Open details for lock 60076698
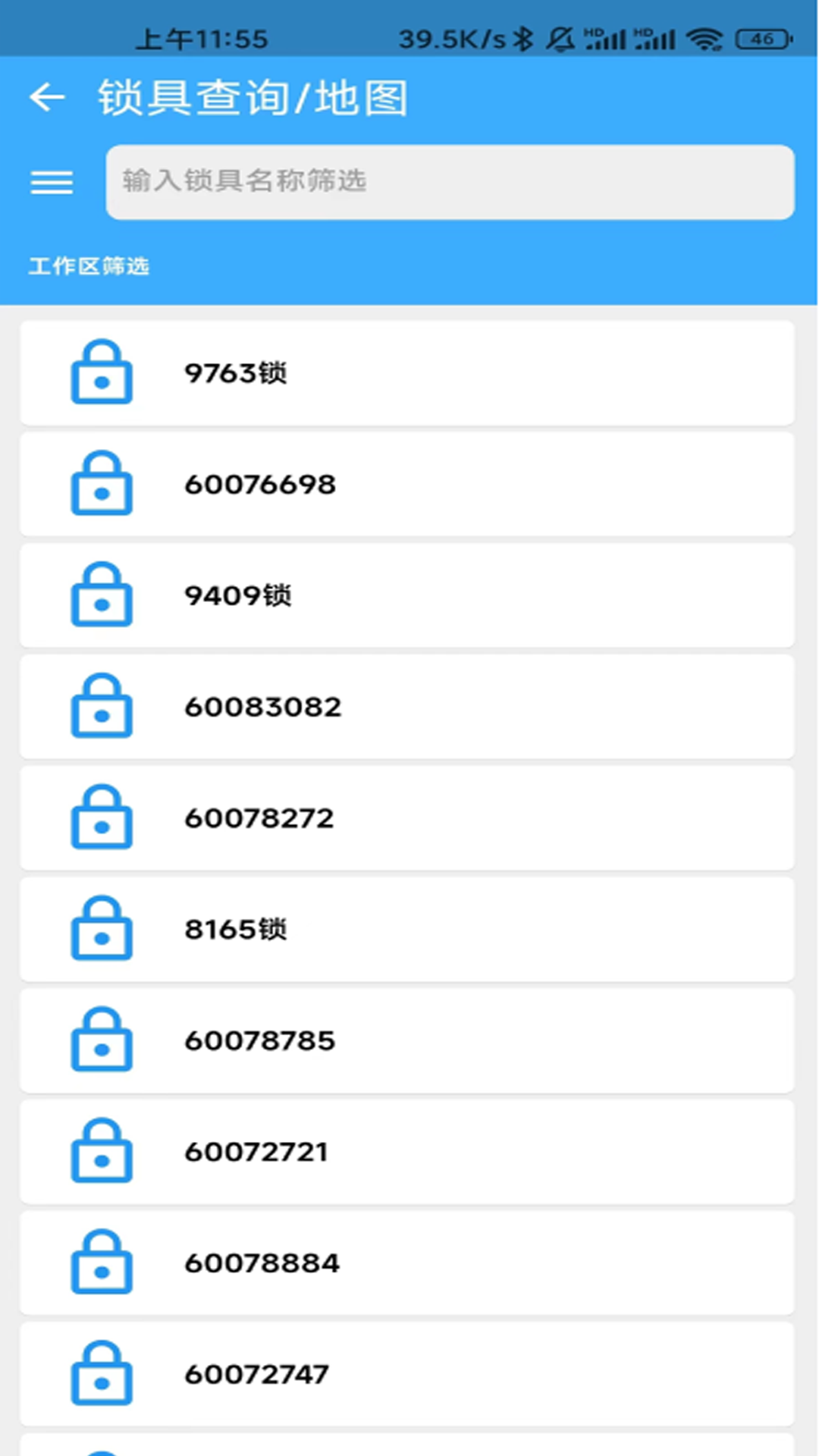Screen dimensions: 819x1456 click(409, 485)
